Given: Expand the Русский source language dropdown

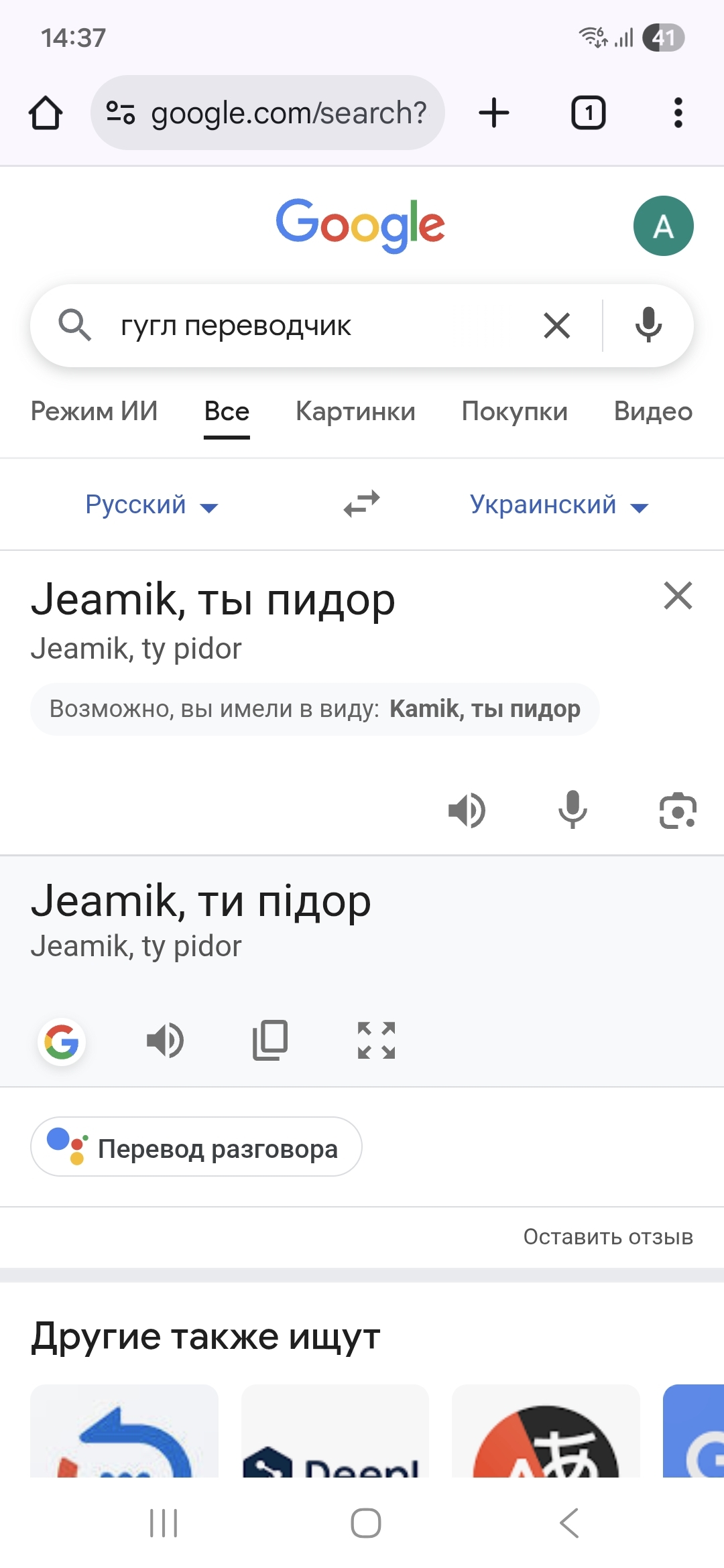Looking at the screenshot, I should (x=152, y=505).
